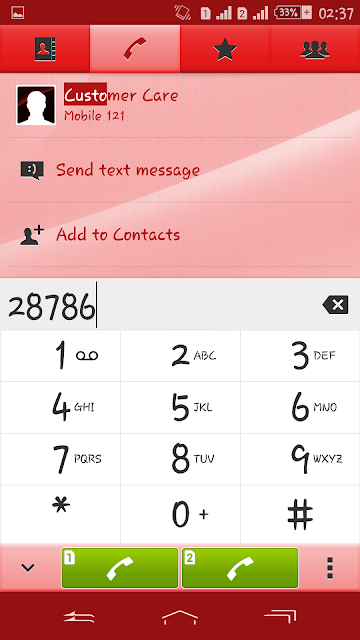Switch to the contacts tab
Screen dimensions: 360x640
(x=45, y=49)
